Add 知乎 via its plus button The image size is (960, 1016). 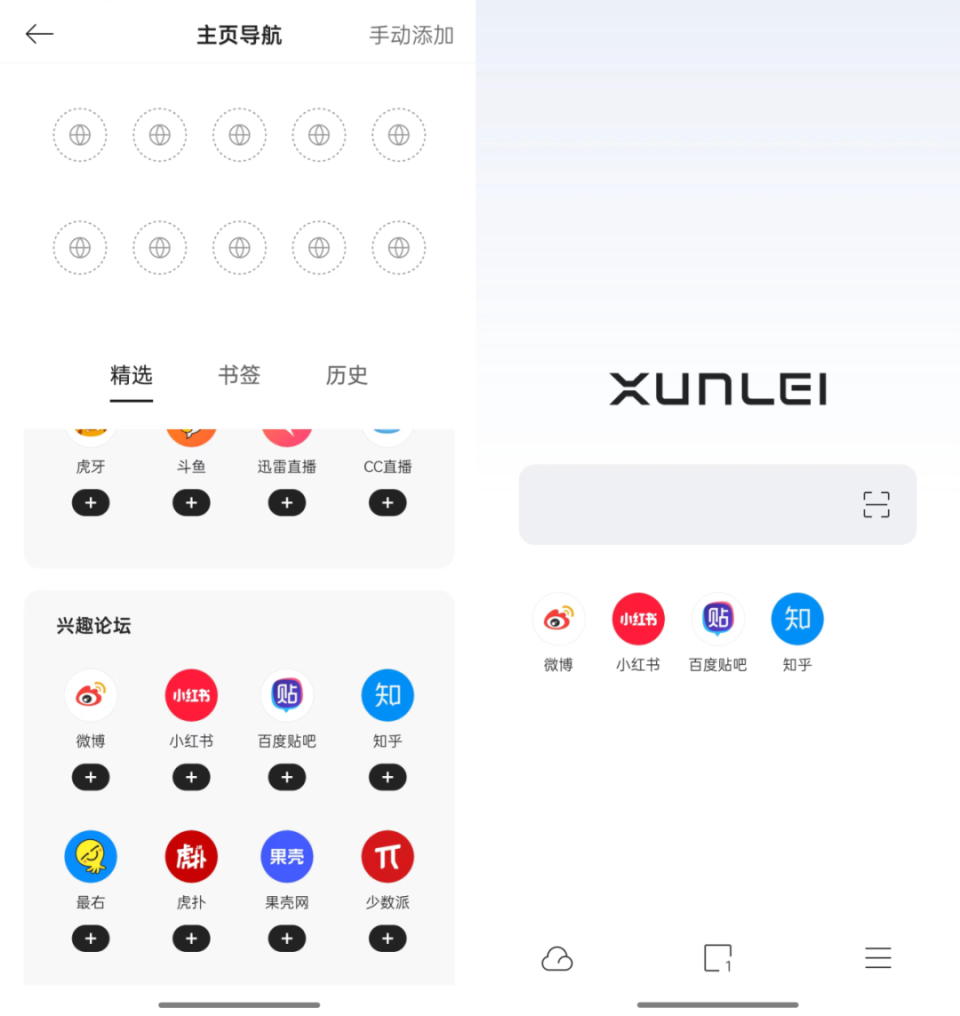387,777
